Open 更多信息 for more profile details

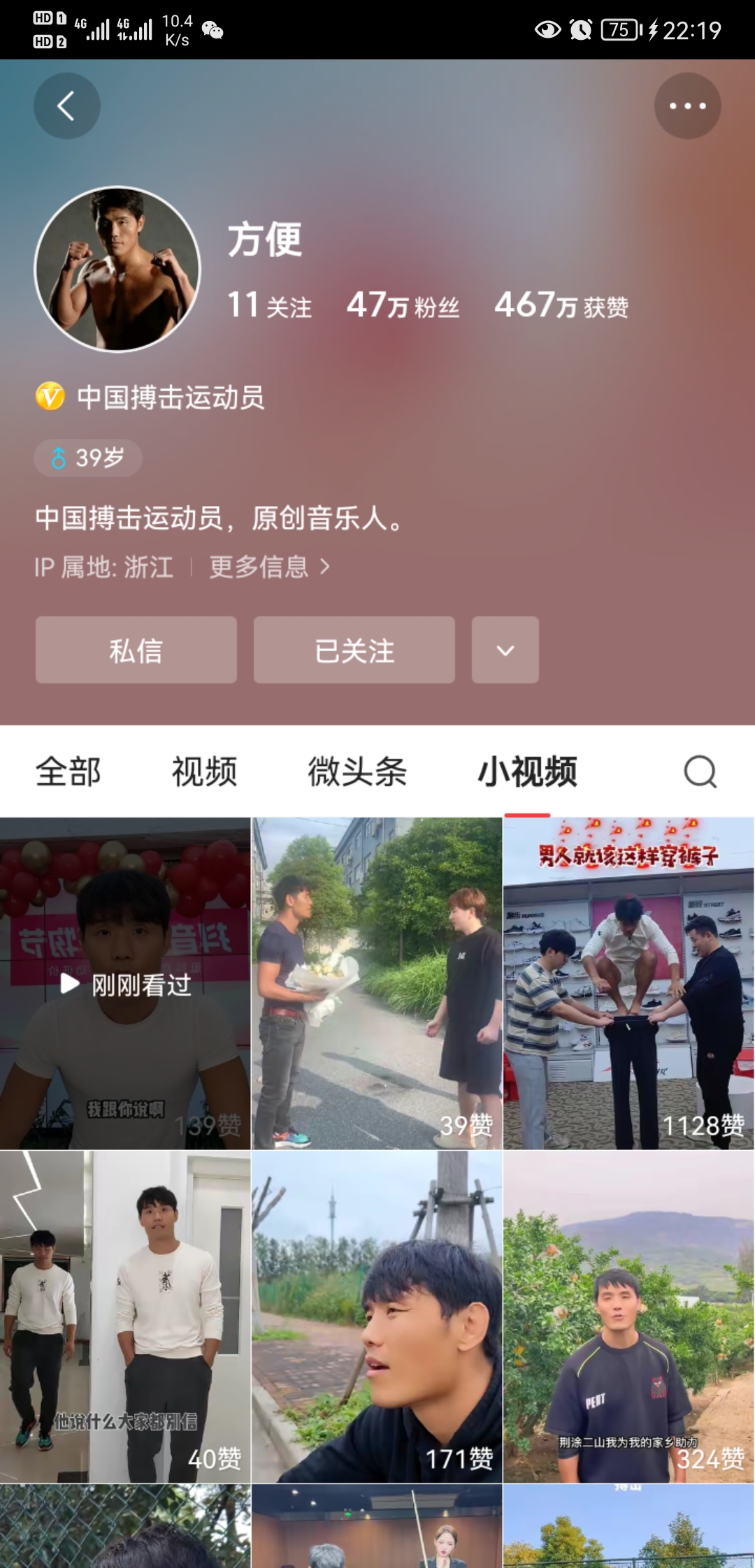pos(269,567)
